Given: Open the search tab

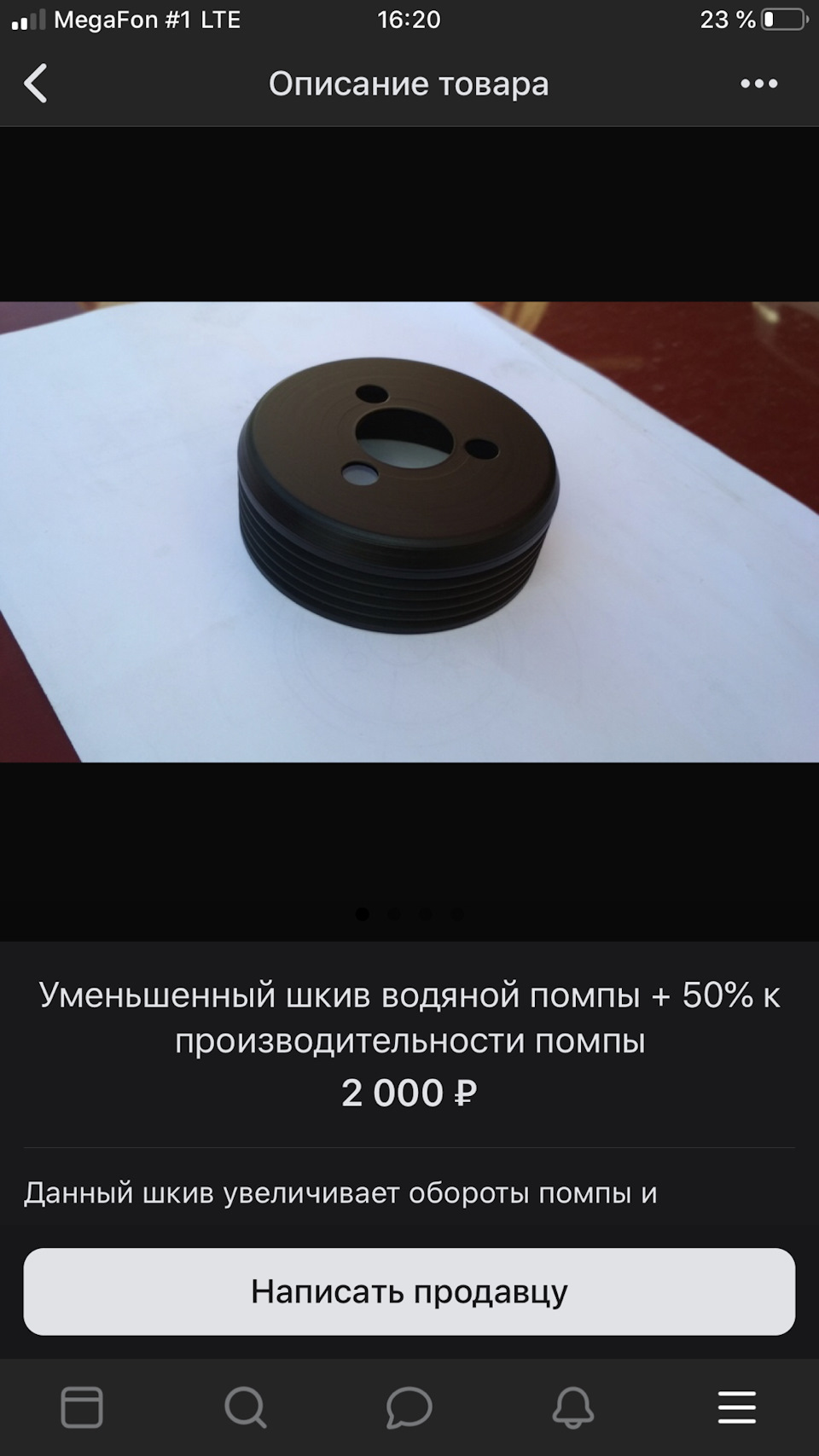Looking at the screenshot, I should tap(246, 1407).
